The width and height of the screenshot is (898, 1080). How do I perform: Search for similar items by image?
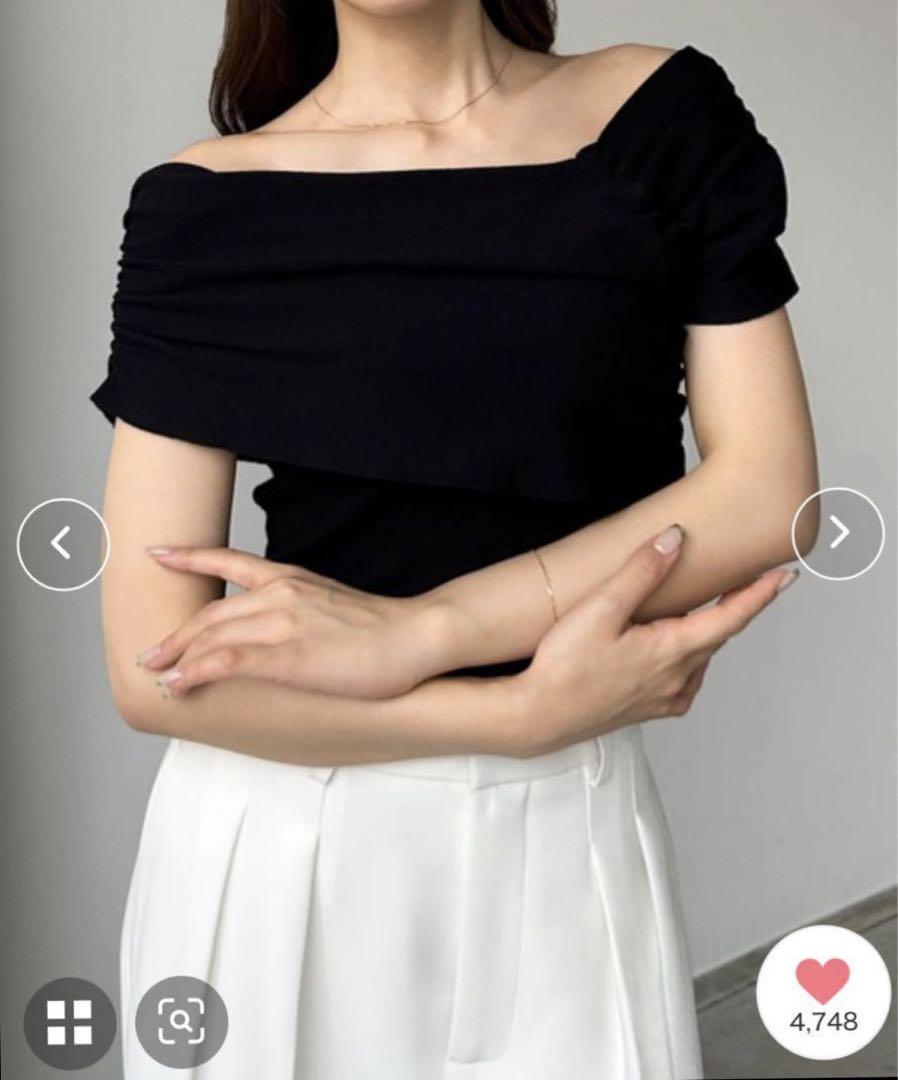point(181,1022)
